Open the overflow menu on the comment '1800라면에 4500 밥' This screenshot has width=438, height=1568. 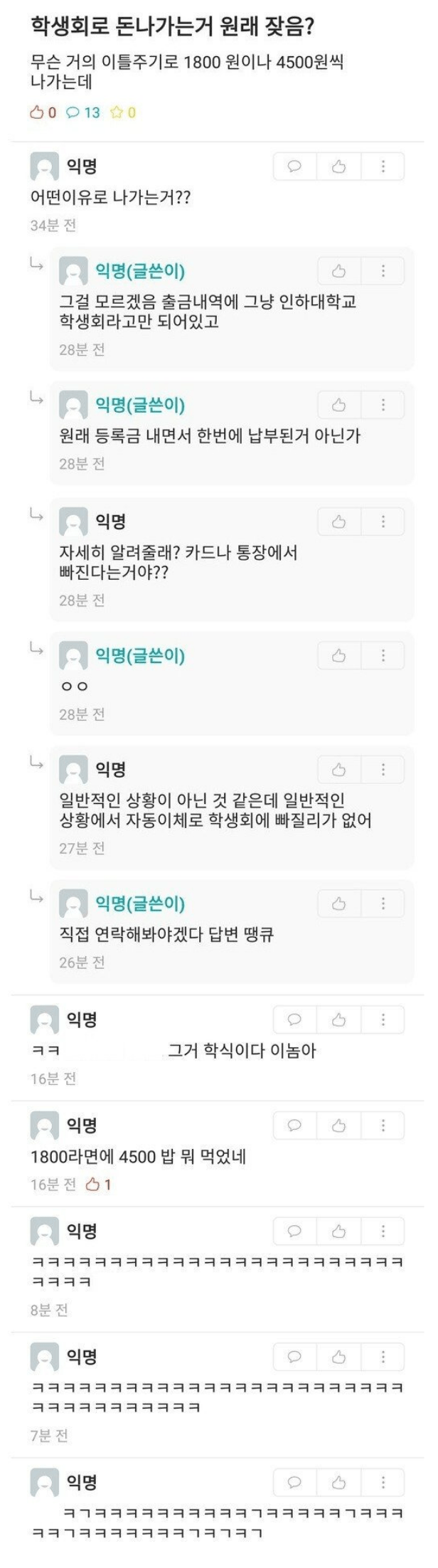(383, 1125)
